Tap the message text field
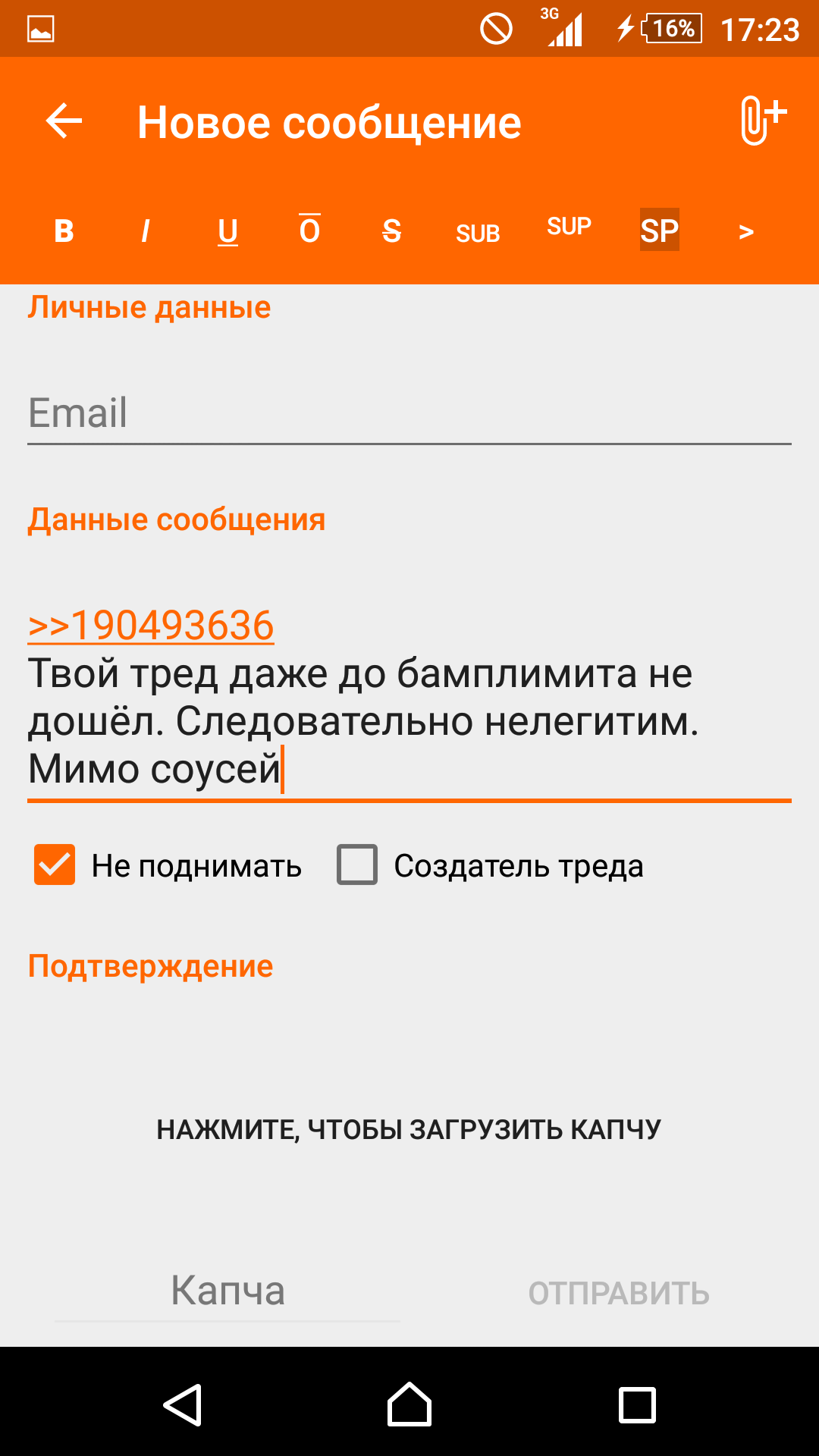819x1456 pixels. (x=409, y=698)
